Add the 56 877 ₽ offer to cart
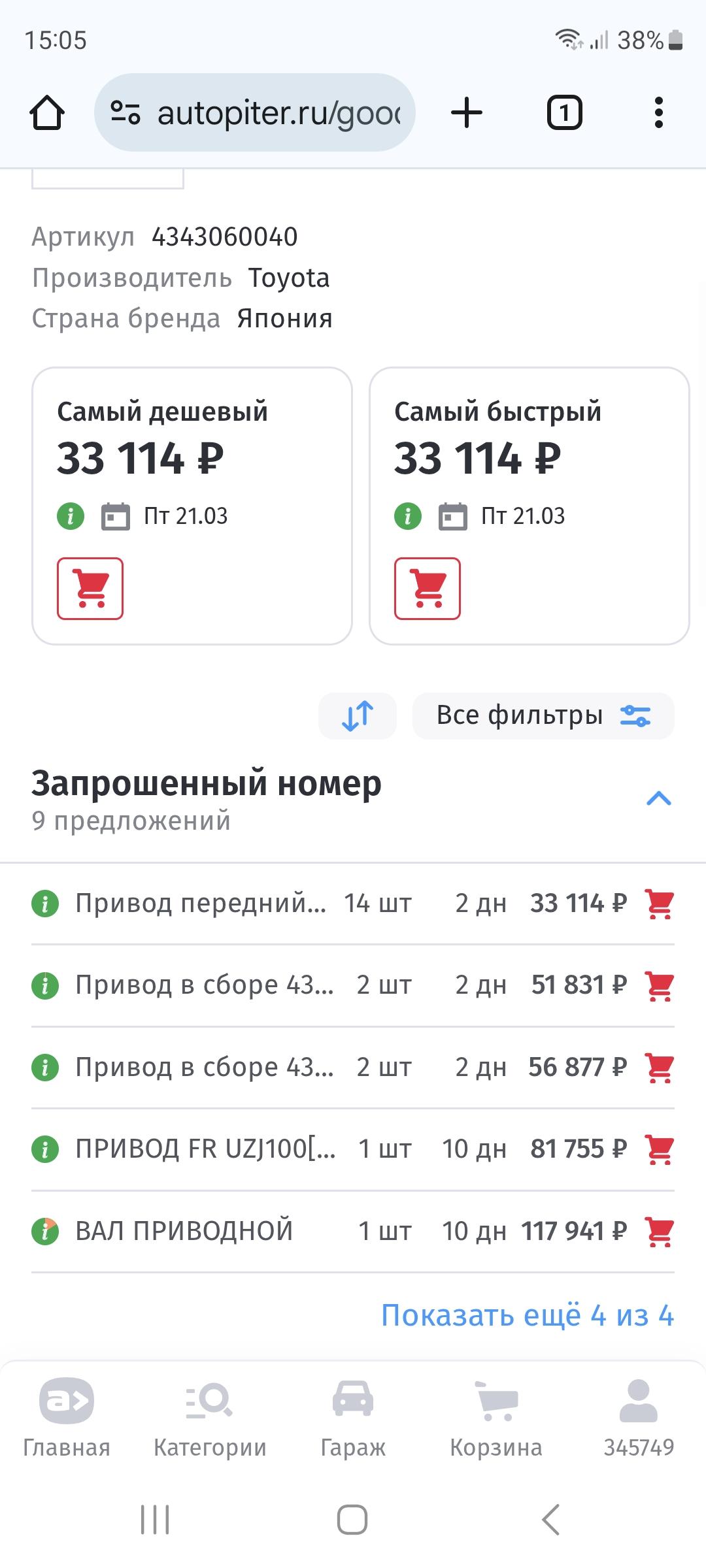The image size is (706, 1568). [659, 1068]
